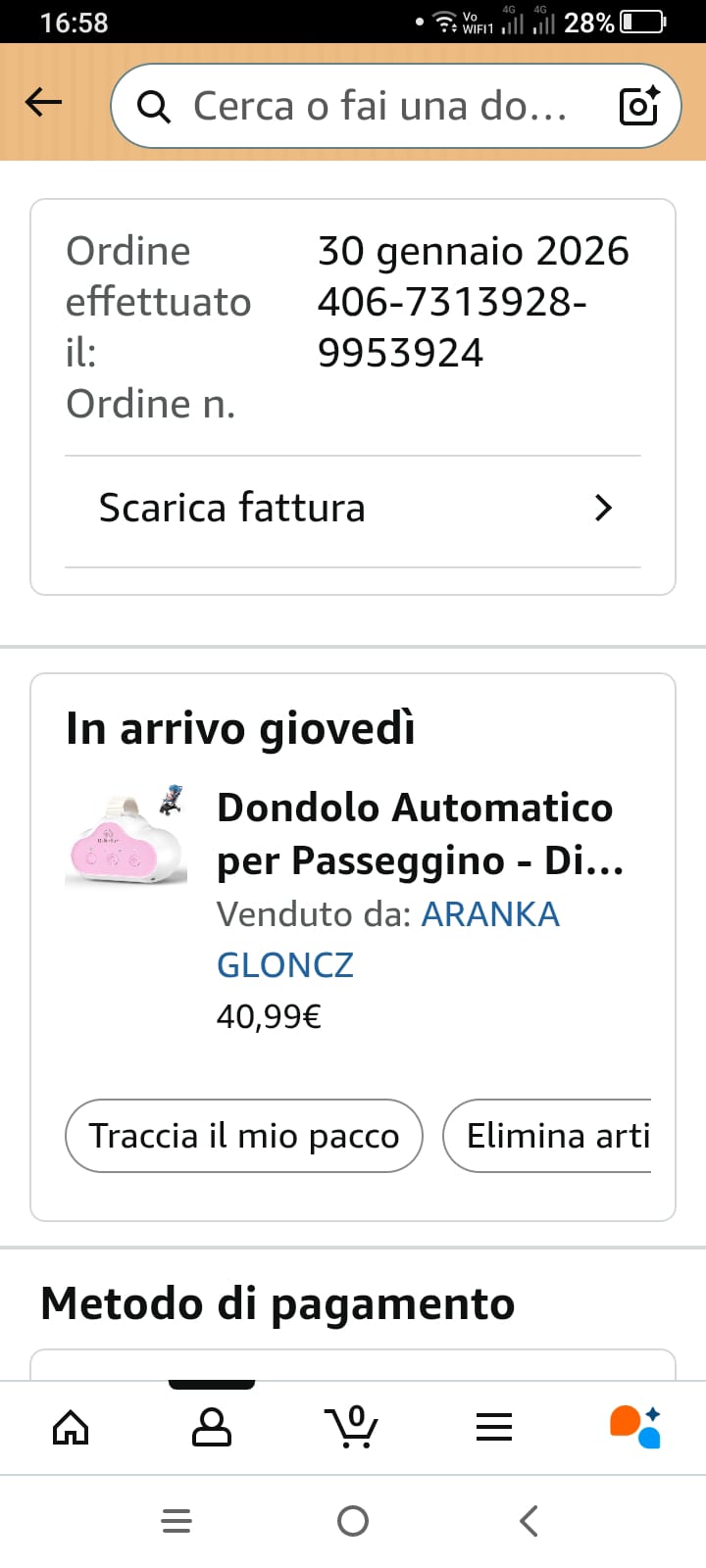Open the hamburger menu tab
The height and width of the screenshot is (1568, 706).
(494, 1427)
